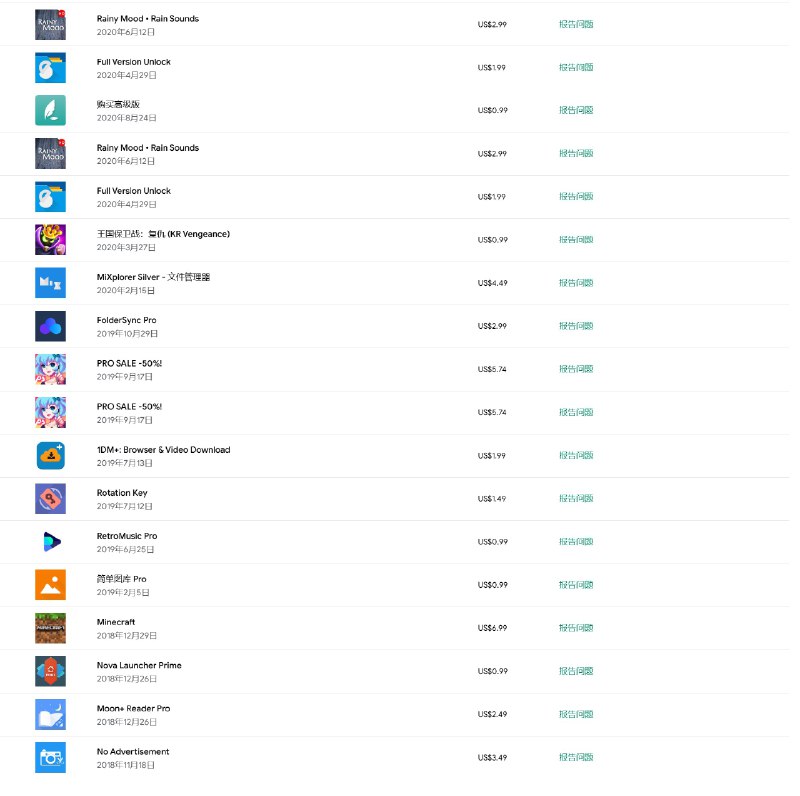Image resolution: width=800 pixels, height=796 pixels.
Task: Report a problem for No Advertisement purchase
Action: 575,757
